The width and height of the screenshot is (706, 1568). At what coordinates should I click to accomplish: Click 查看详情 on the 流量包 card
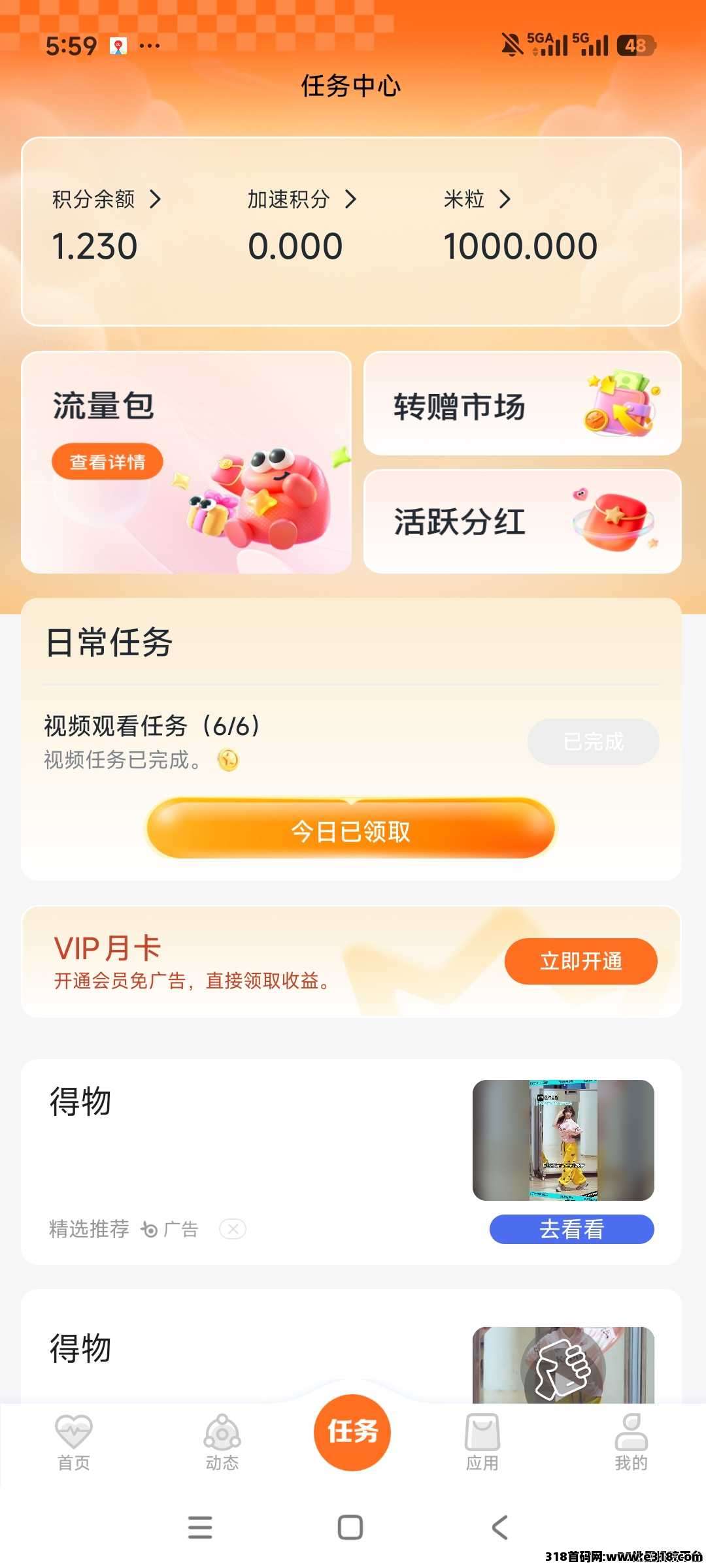coord(109,461)
